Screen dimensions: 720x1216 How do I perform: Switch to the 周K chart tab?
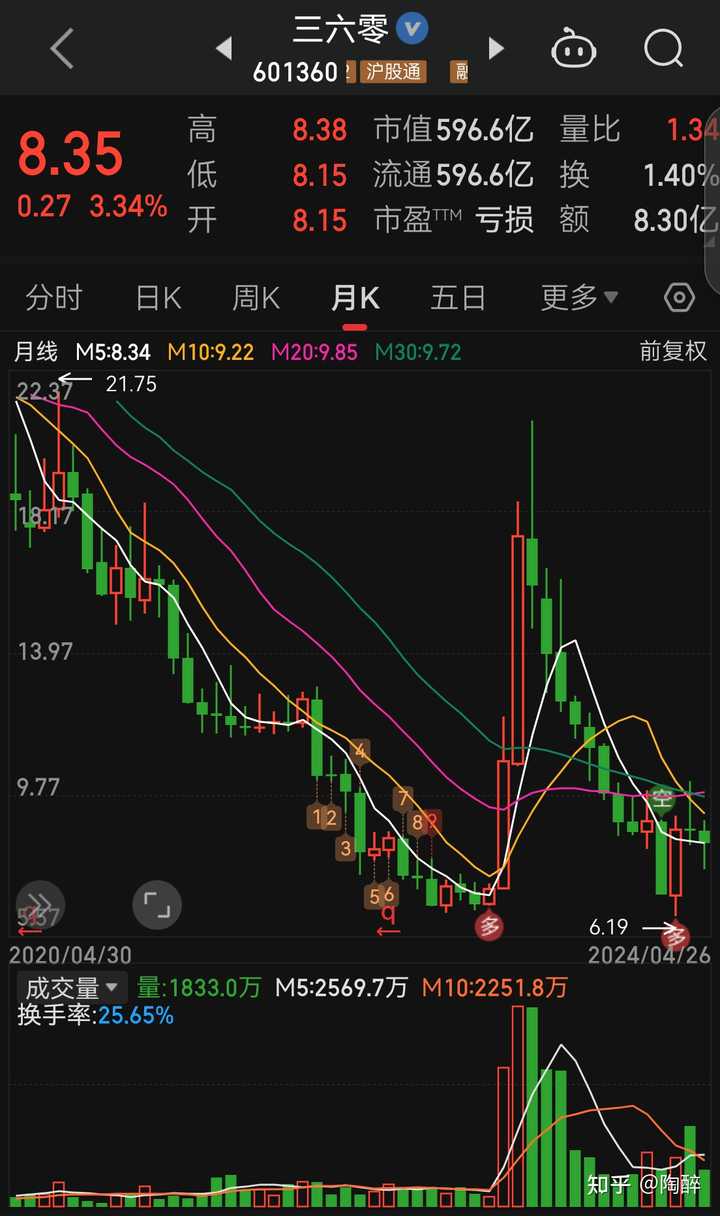coord(256,297)
